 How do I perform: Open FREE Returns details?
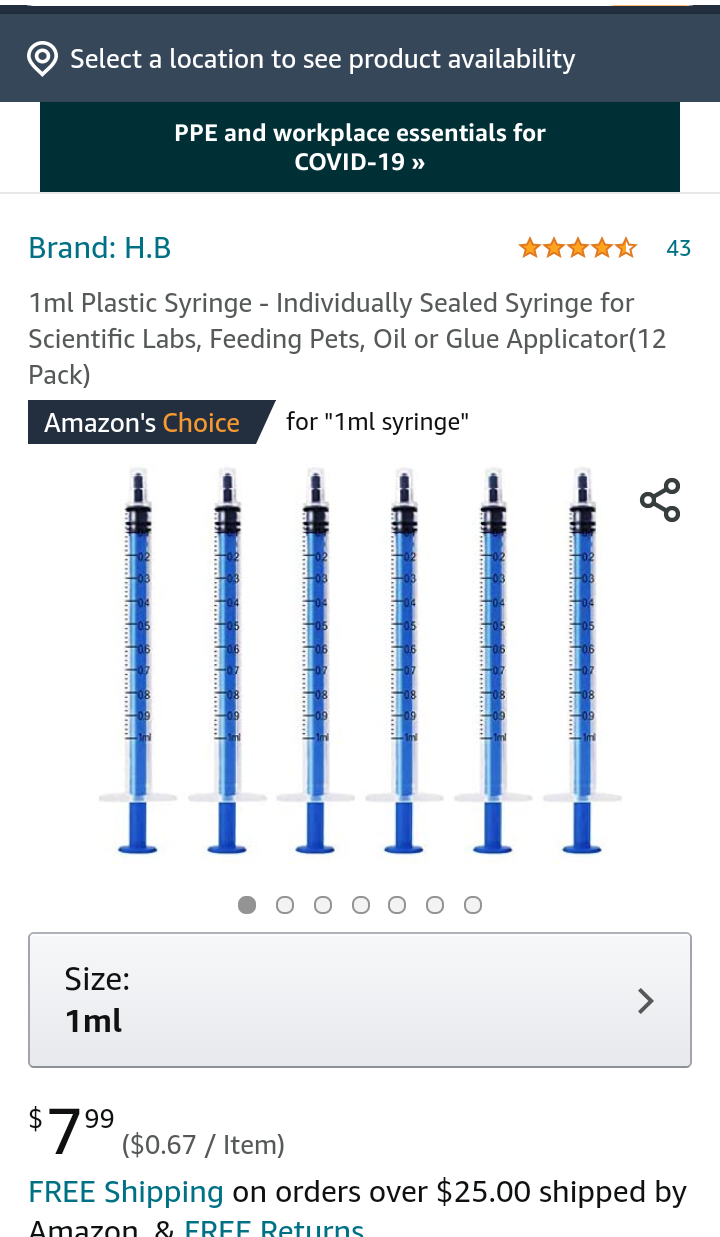[x=274, y=1228]
